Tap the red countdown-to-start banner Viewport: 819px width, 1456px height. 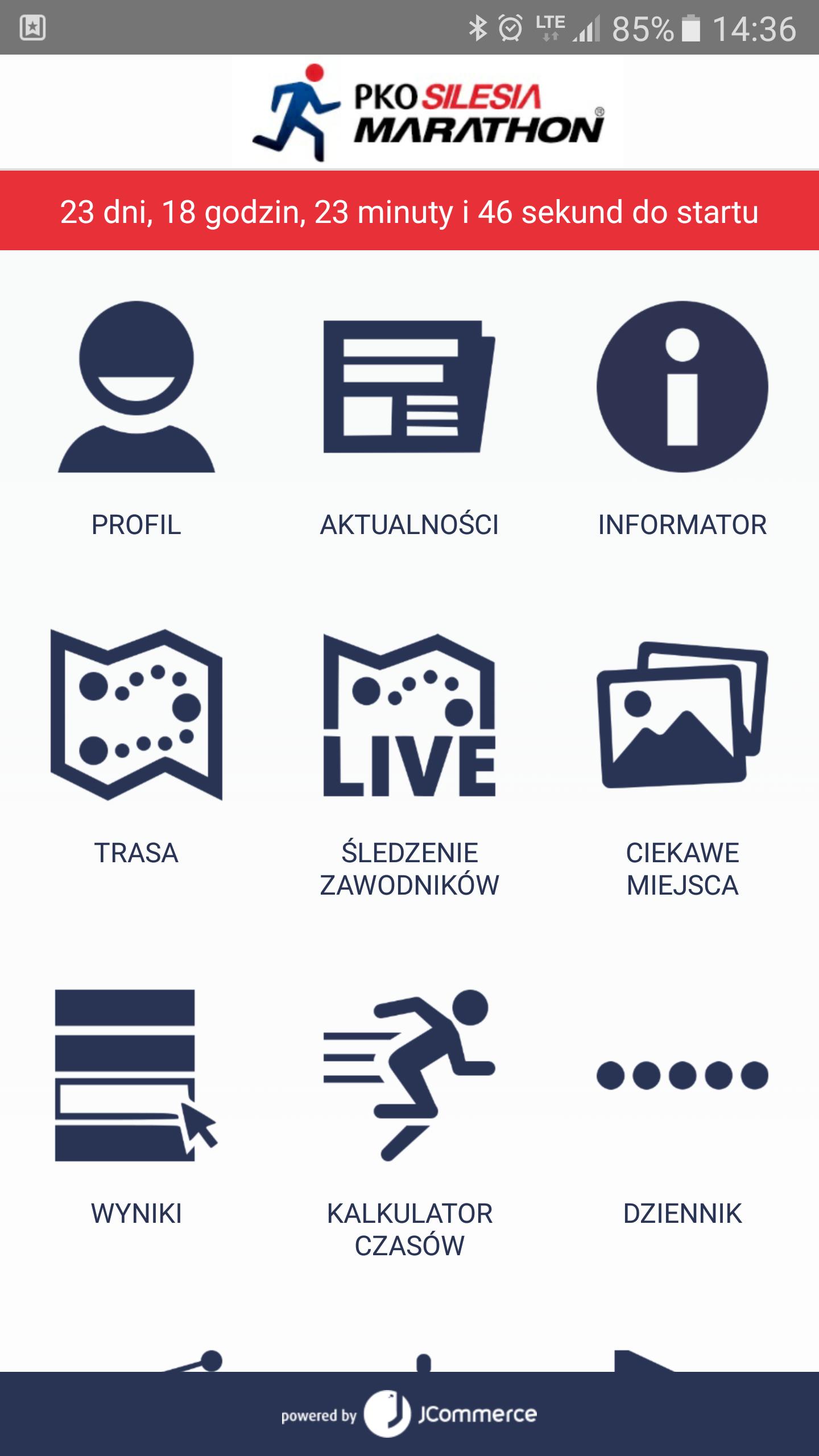coord(409,211)
